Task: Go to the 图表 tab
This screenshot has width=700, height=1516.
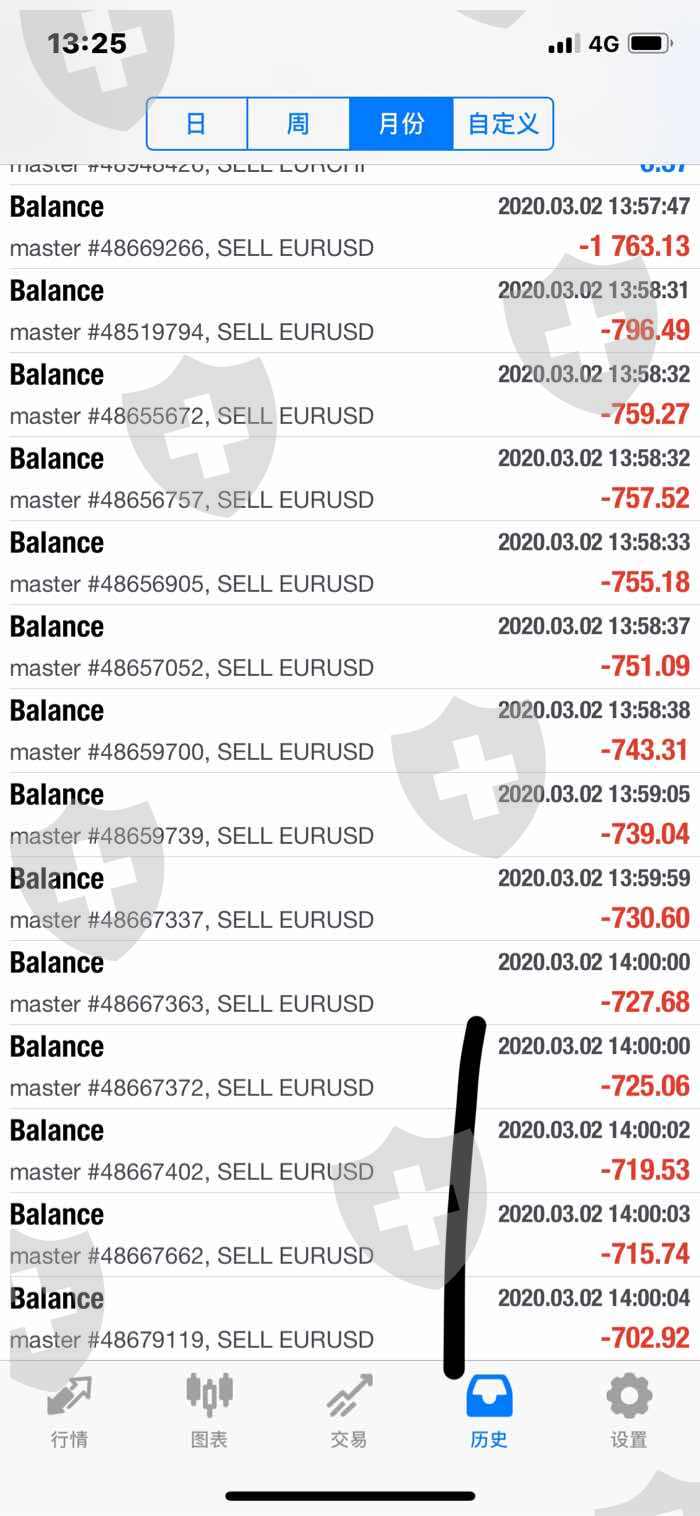Action: click(209, 1411)
